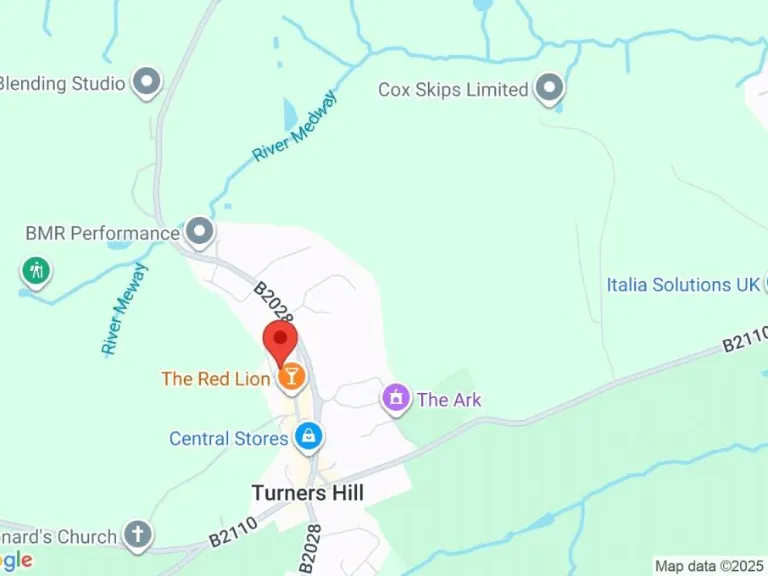This screenshot has height=576, width=768.
Task: Tap The Ark place marker
Action: 396,398
